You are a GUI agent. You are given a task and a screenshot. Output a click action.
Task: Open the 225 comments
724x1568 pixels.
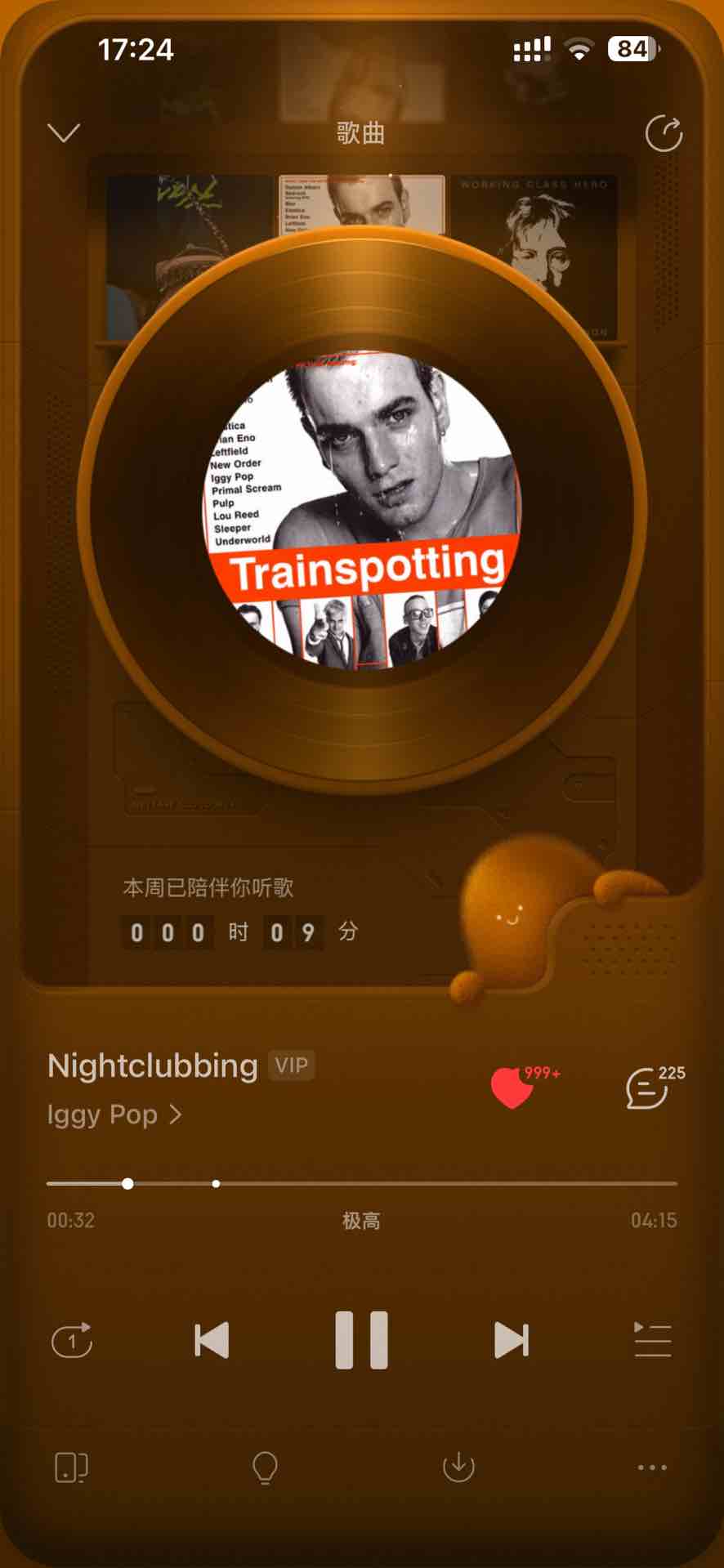pos(649,1088)
